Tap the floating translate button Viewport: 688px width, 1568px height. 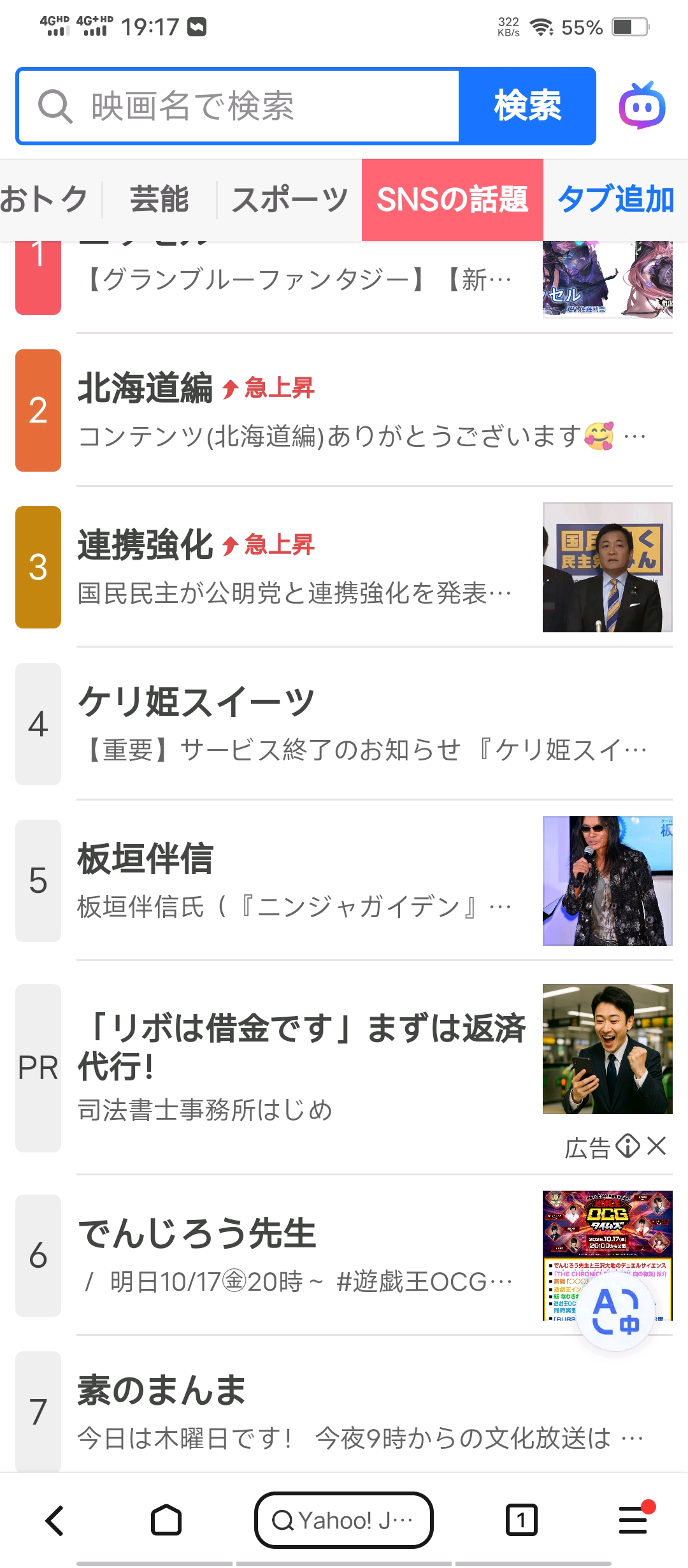615,1311
